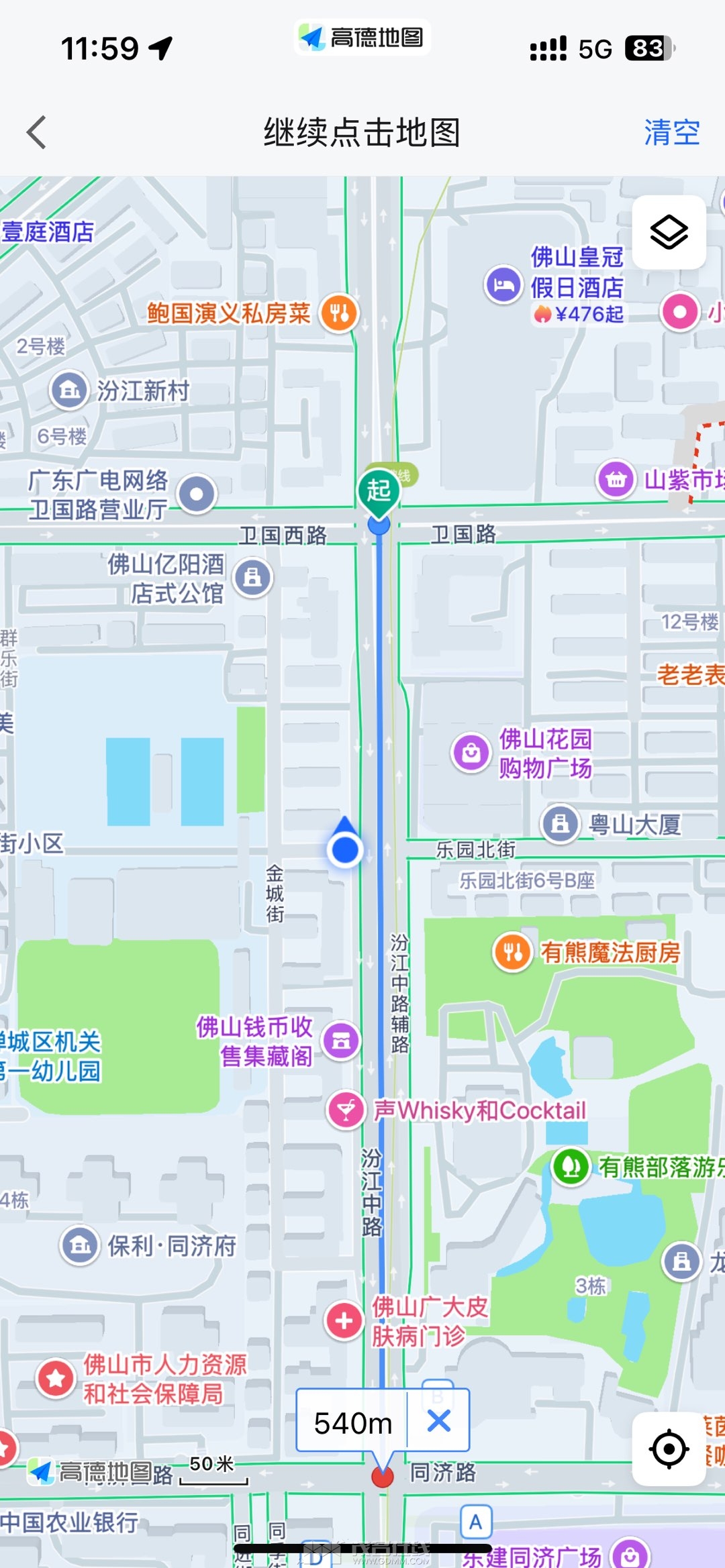
Task: Recenter map on my location
Action: tap(669, 1449)
